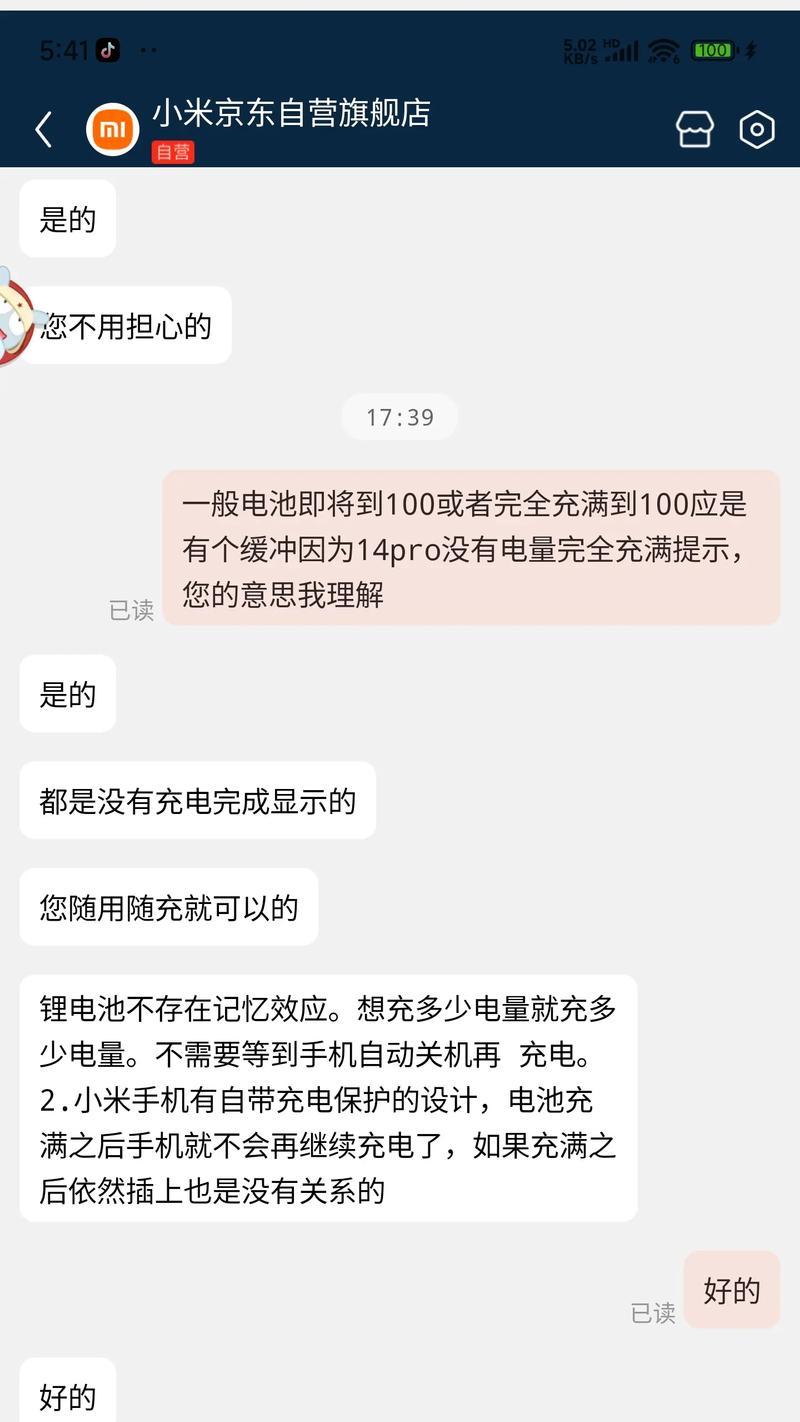Viewport: 800px width, 1422px height.
Task: Go back from the Xiaomi store chat
Action: coord(43,129)
